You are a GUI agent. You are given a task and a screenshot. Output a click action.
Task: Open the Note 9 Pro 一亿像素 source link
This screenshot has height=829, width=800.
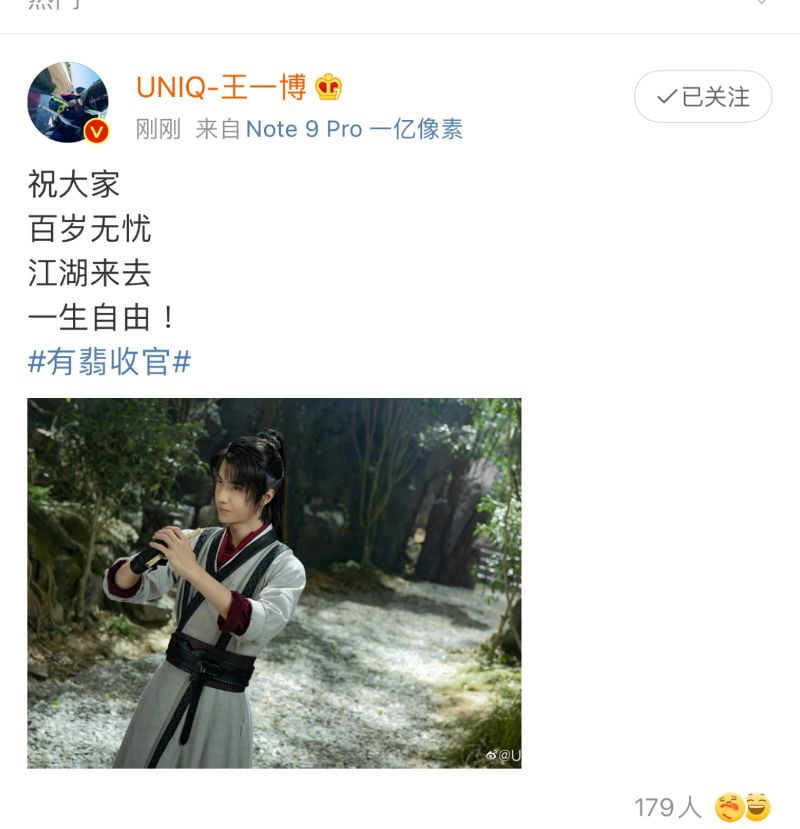(x=354, y=129)
